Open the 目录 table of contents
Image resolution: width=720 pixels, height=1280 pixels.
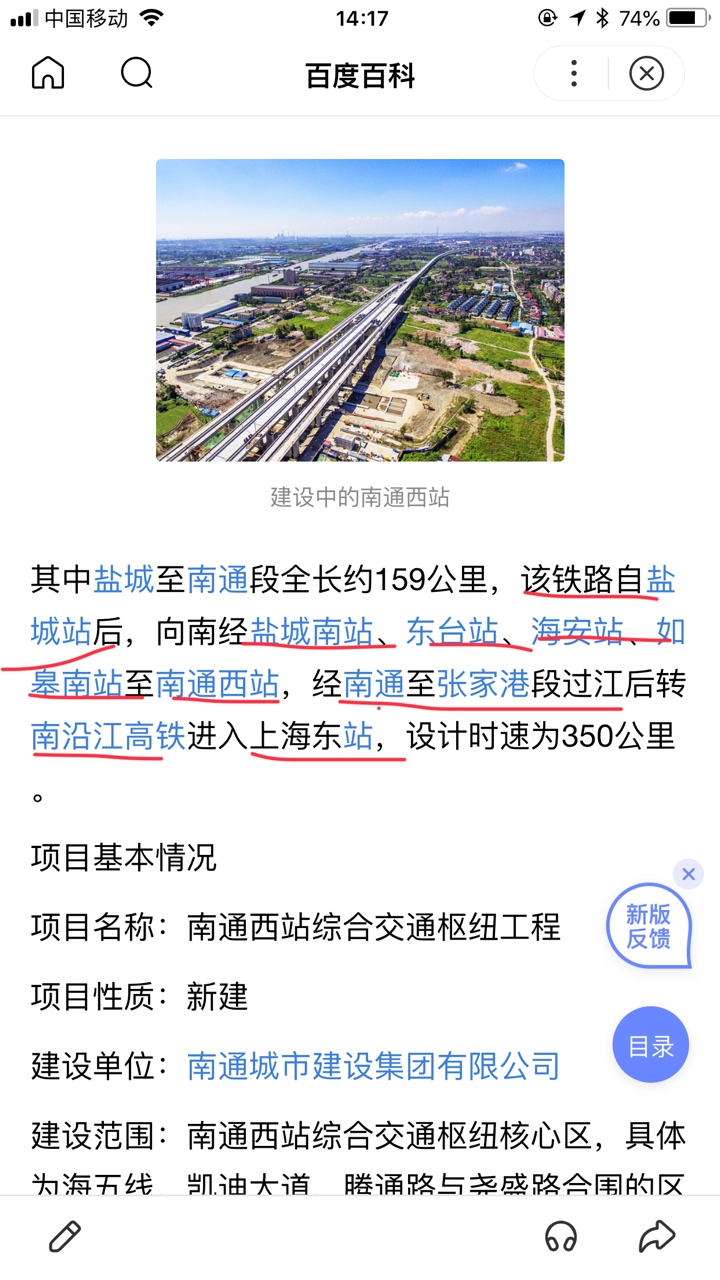click(x=651, y=1046)
